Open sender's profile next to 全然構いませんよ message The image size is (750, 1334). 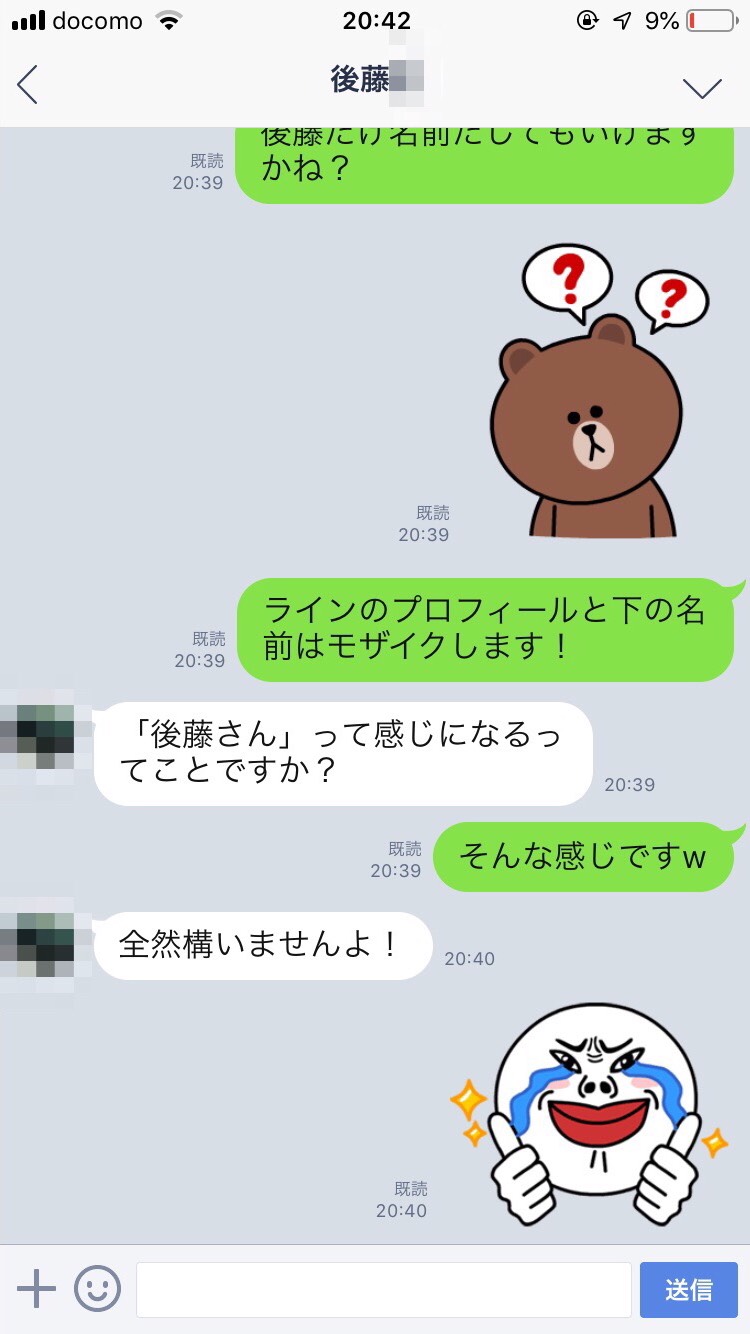[40, 945]
